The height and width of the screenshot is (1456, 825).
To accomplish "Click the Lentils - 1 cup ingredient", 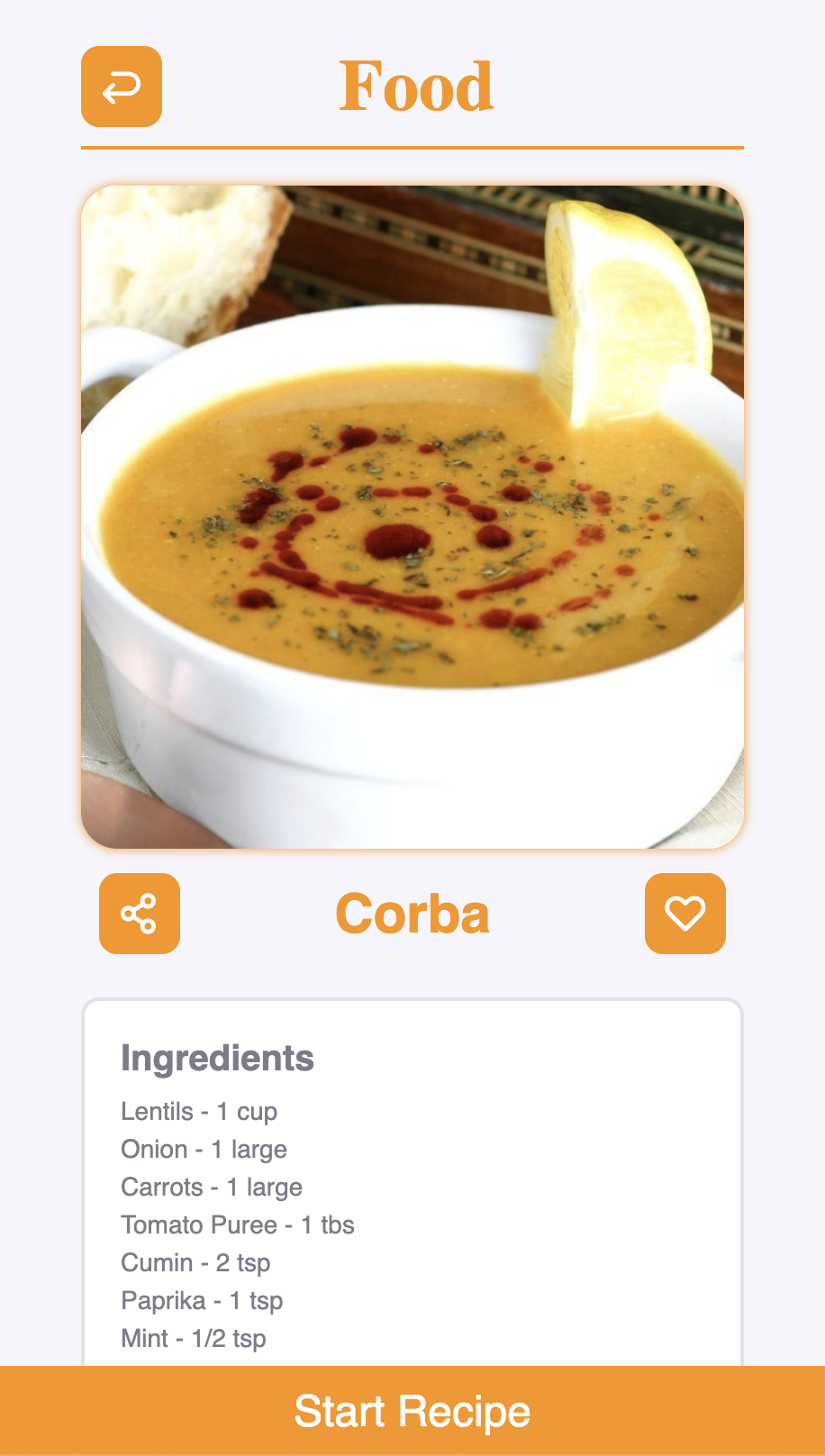I will click(x=199, y=1112).
